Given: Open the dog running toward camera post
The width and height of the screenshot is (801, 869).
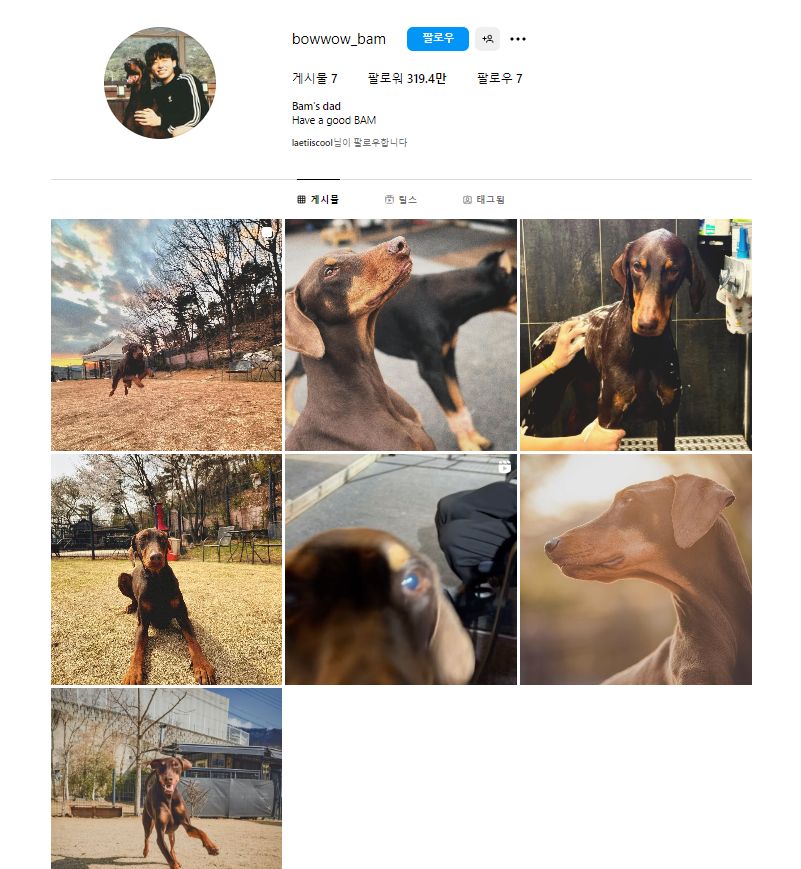Looking at the screenshot, I should click(x=166, y=778).
